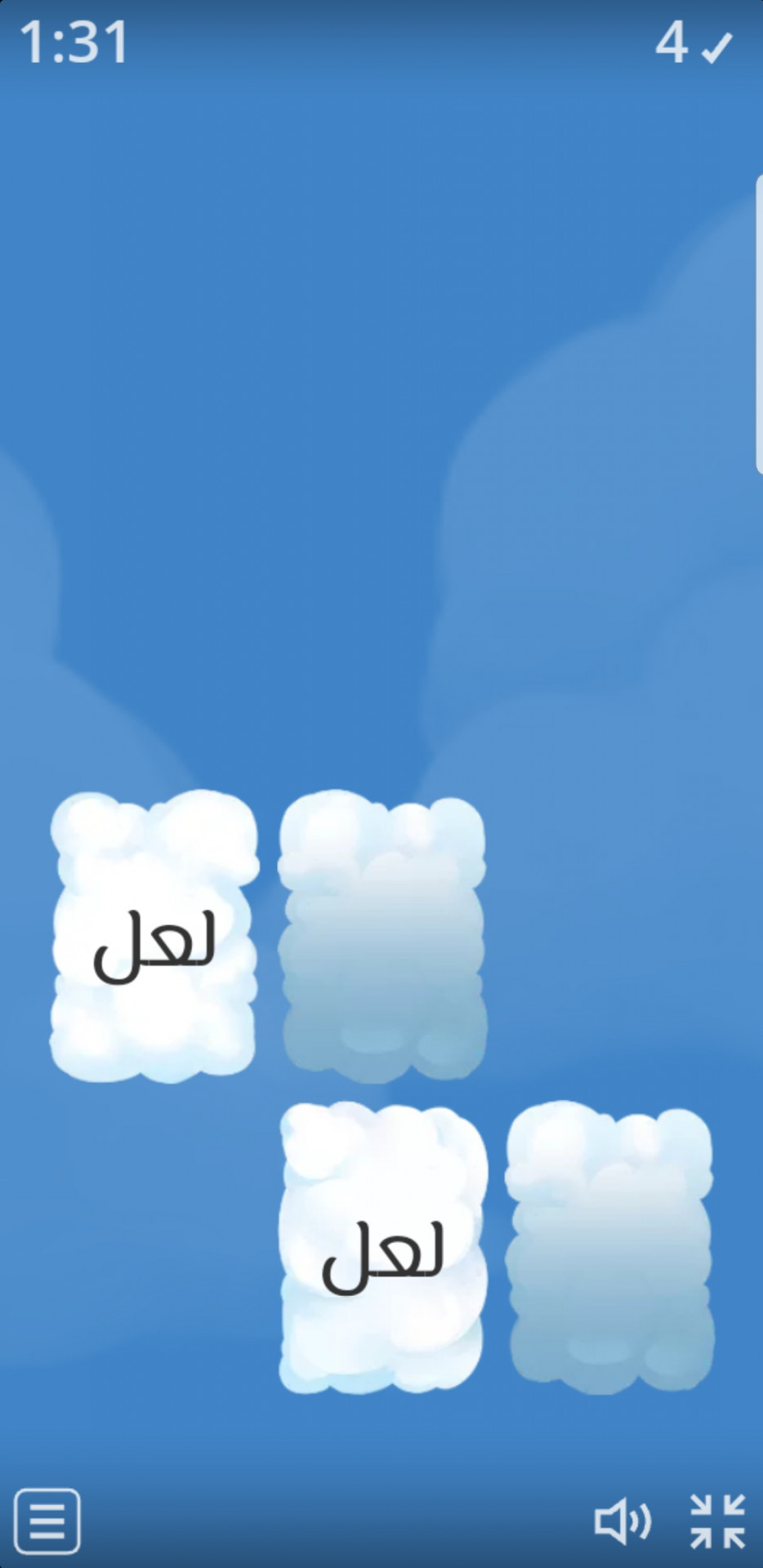Exit fullscreen mode
763x1568 pixels.
[x=717, y=1521]
